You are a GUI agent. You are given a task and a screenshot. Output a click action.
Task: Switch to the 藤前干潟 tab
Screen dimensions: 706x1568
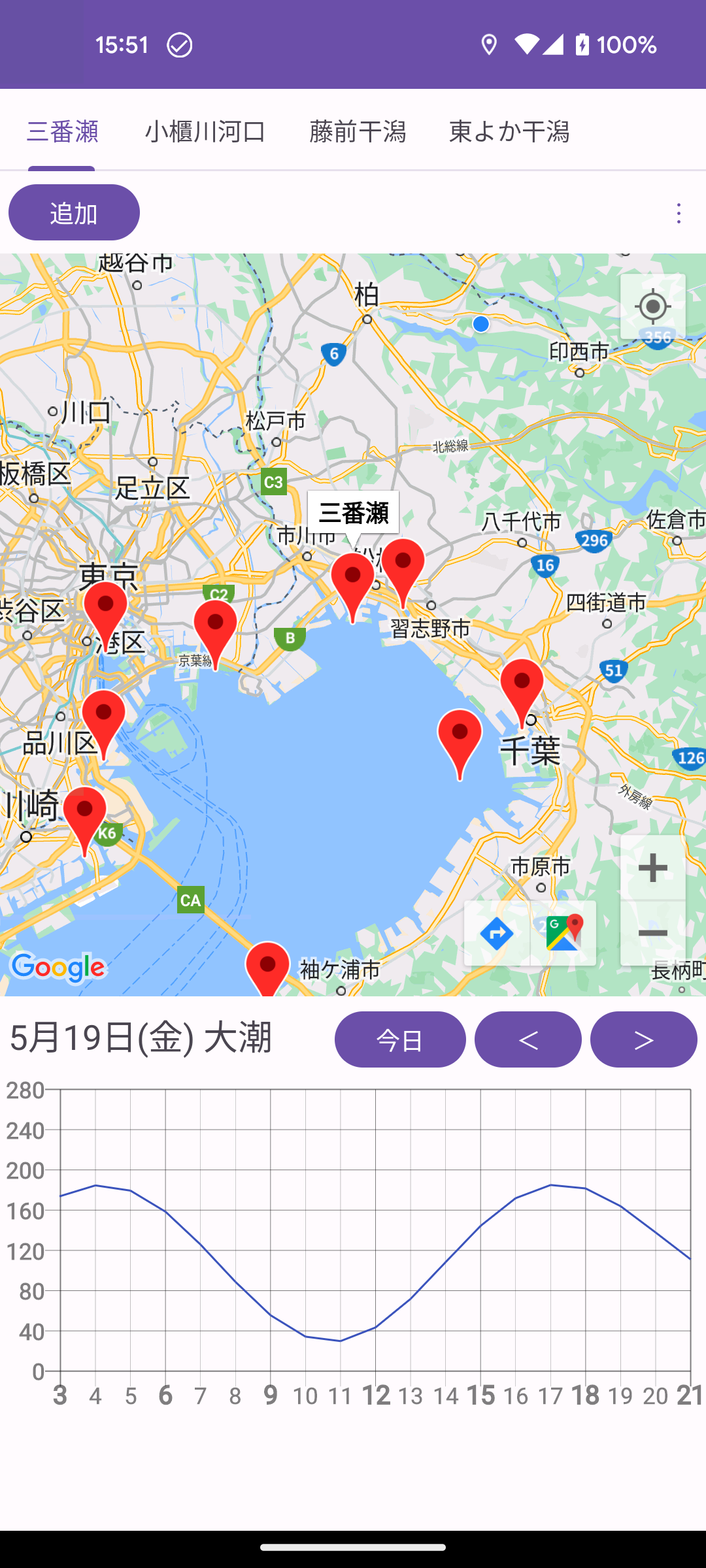[358, 131]
